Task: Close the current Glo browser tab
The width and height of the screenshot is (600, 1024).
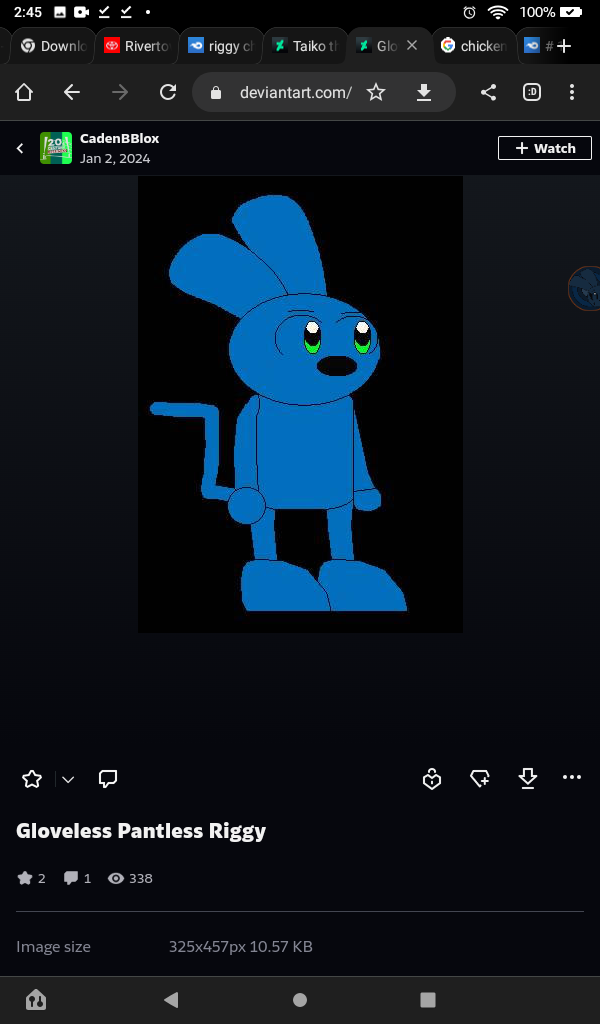Action: pos(412,46)
